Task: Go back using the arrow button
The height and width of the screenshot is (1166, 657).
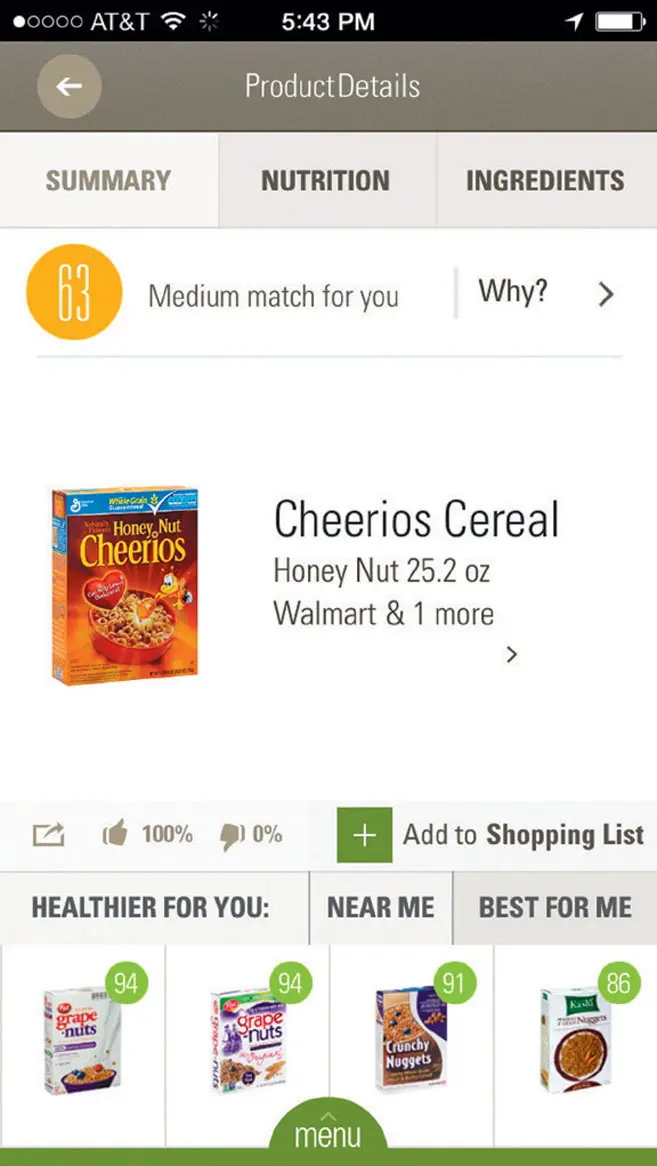Action: pyautogui.click(x=69, y=87)
